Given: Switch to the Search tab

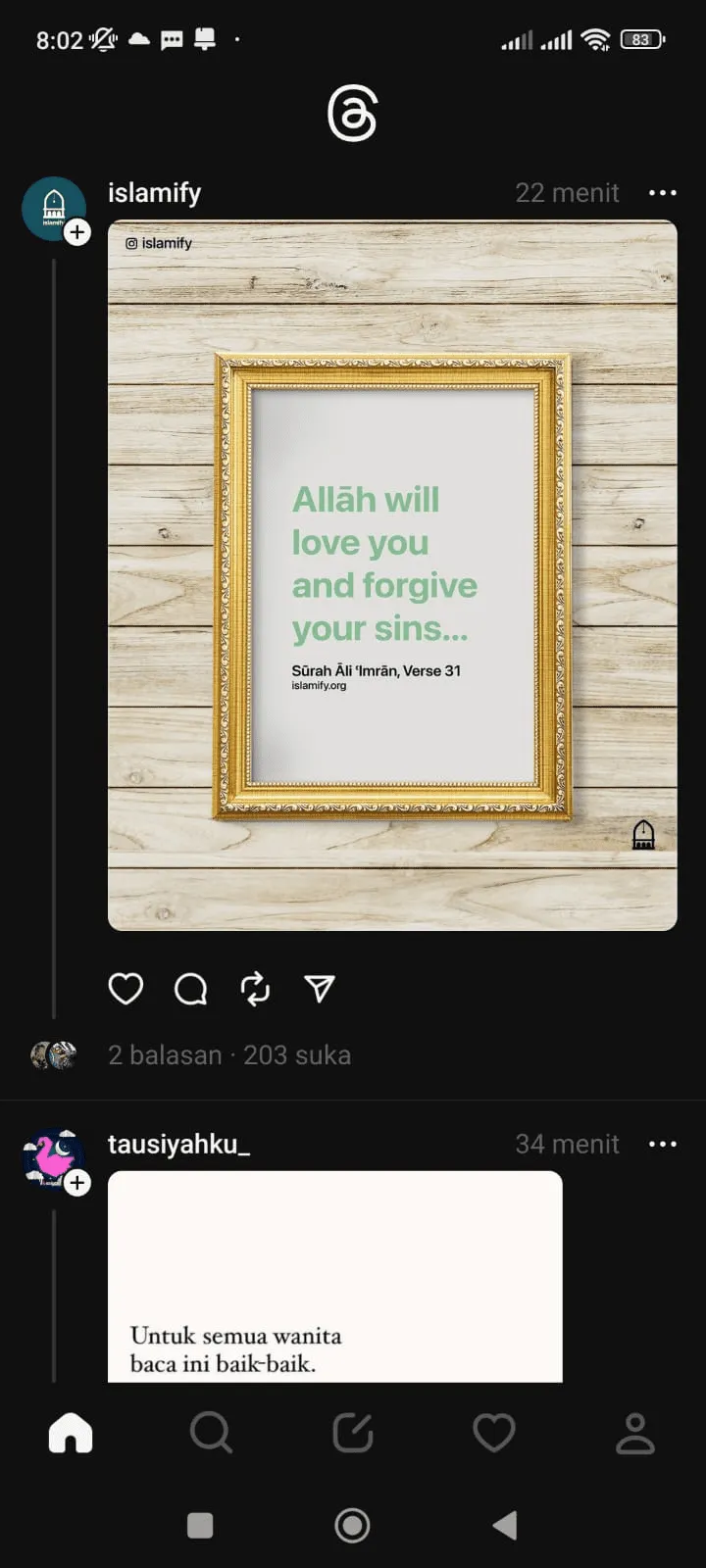Looking at the screenshot, I should pyautogui.click(x=211, y=1433).
